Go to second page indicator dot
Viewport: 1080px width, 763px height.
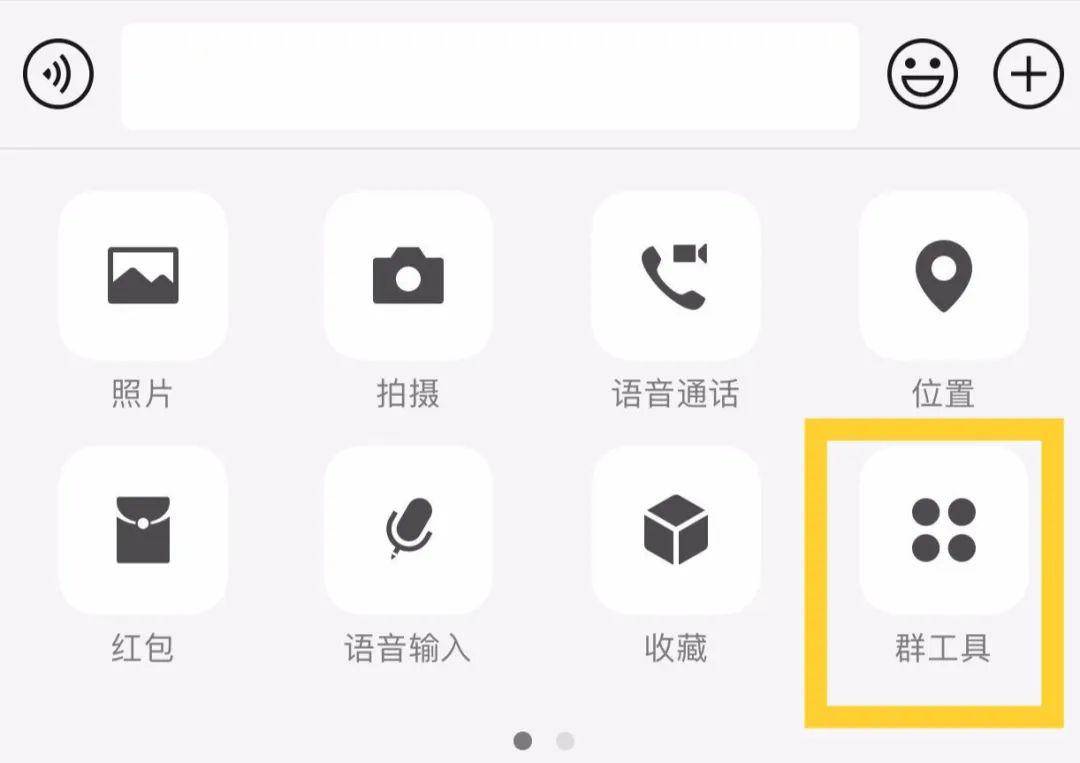[x=565, y=741]
